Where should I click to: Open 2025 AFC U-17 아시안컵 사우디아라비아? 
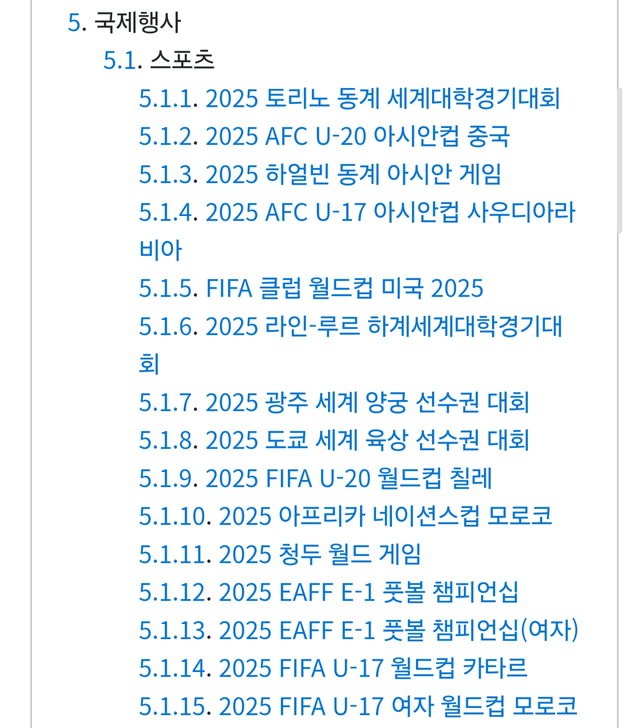[357, 231]
